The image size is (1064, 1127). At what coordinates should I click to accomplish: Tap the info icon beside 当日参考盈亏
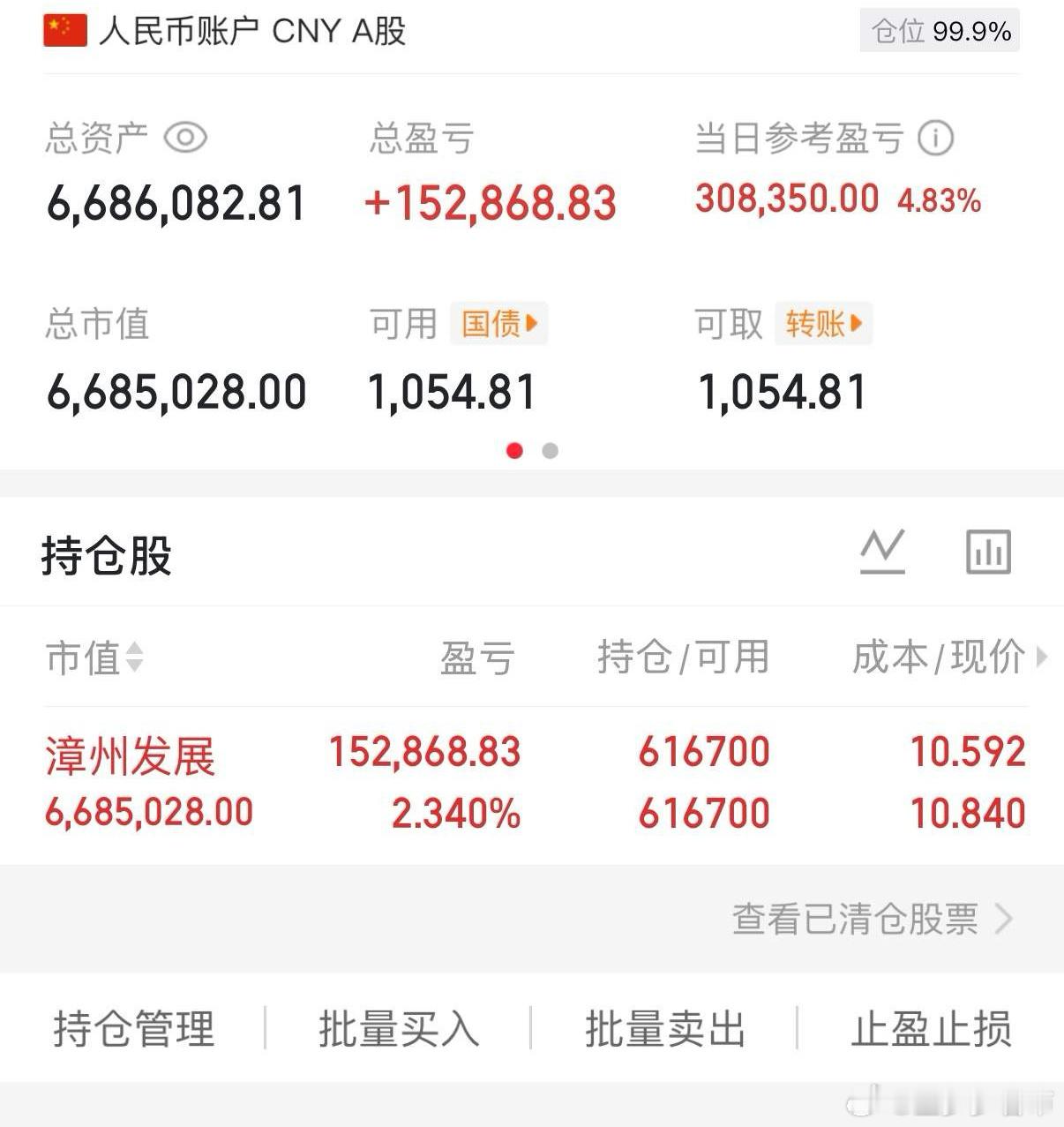coord(938,138)
